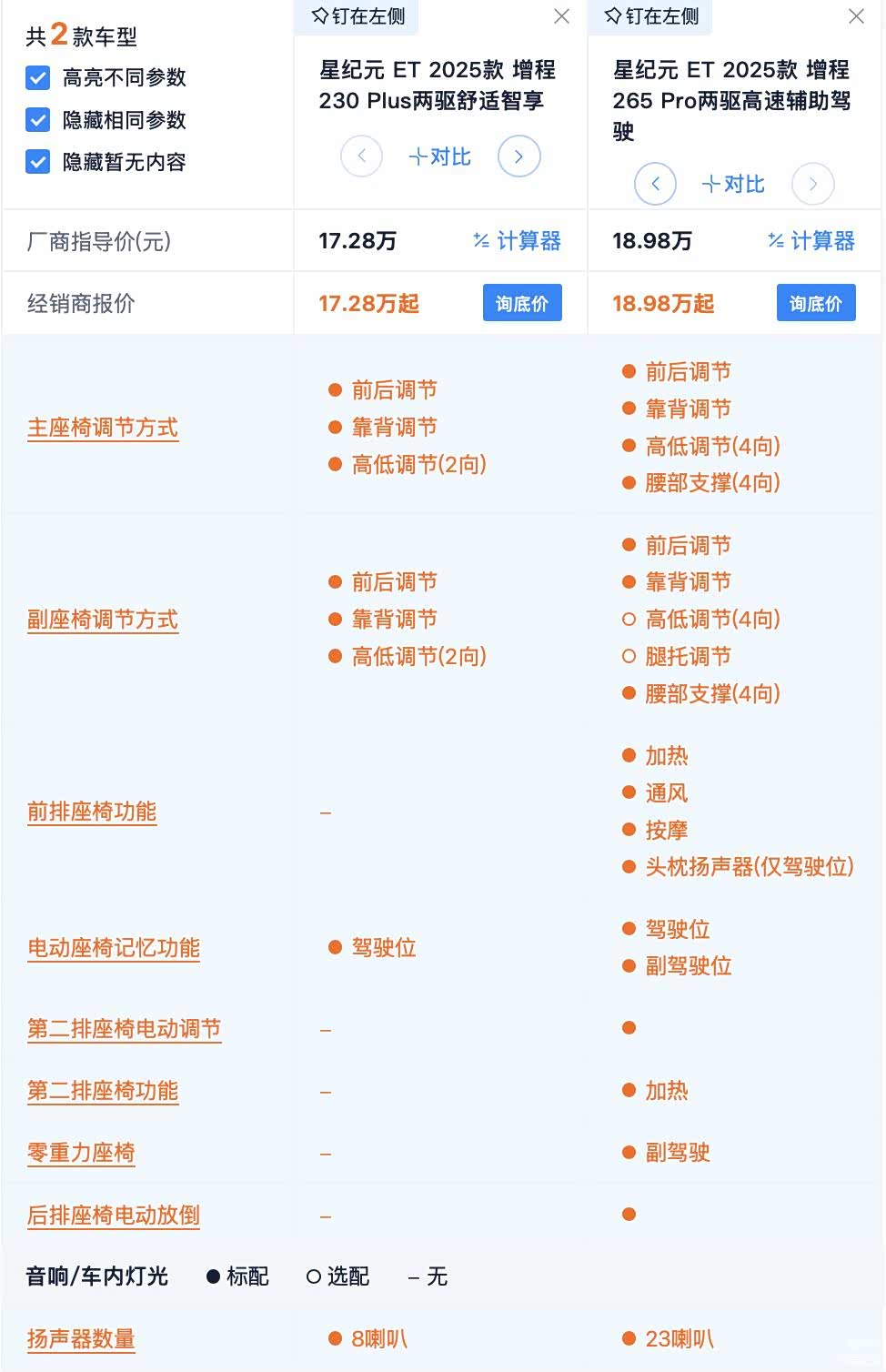Screen dimensions: 886x1372
Task: Uncheck the 高亮不同参数 checkbox
Action: tap(38, 77)
